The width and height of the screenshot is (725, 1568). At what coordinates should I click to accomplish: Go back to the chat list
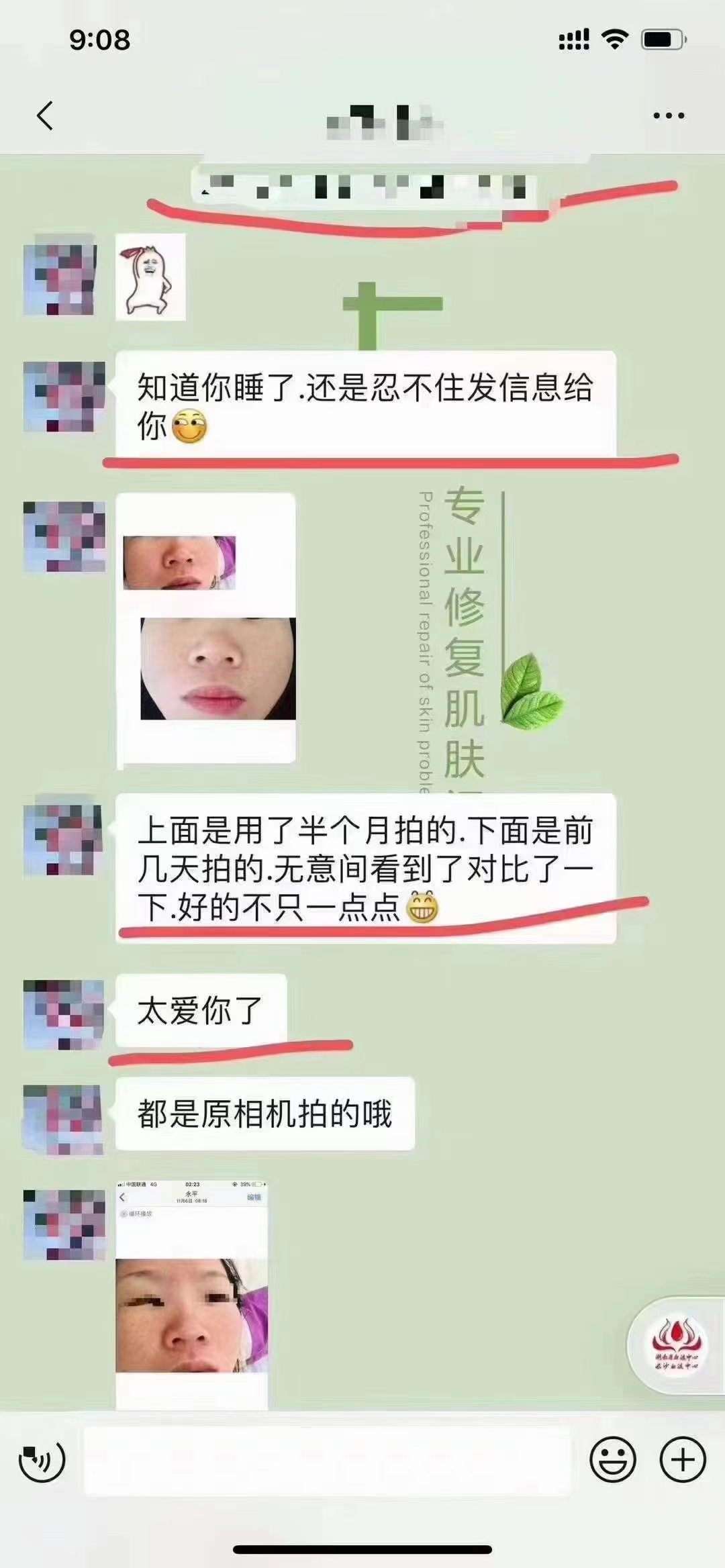(x=45, y=116)
